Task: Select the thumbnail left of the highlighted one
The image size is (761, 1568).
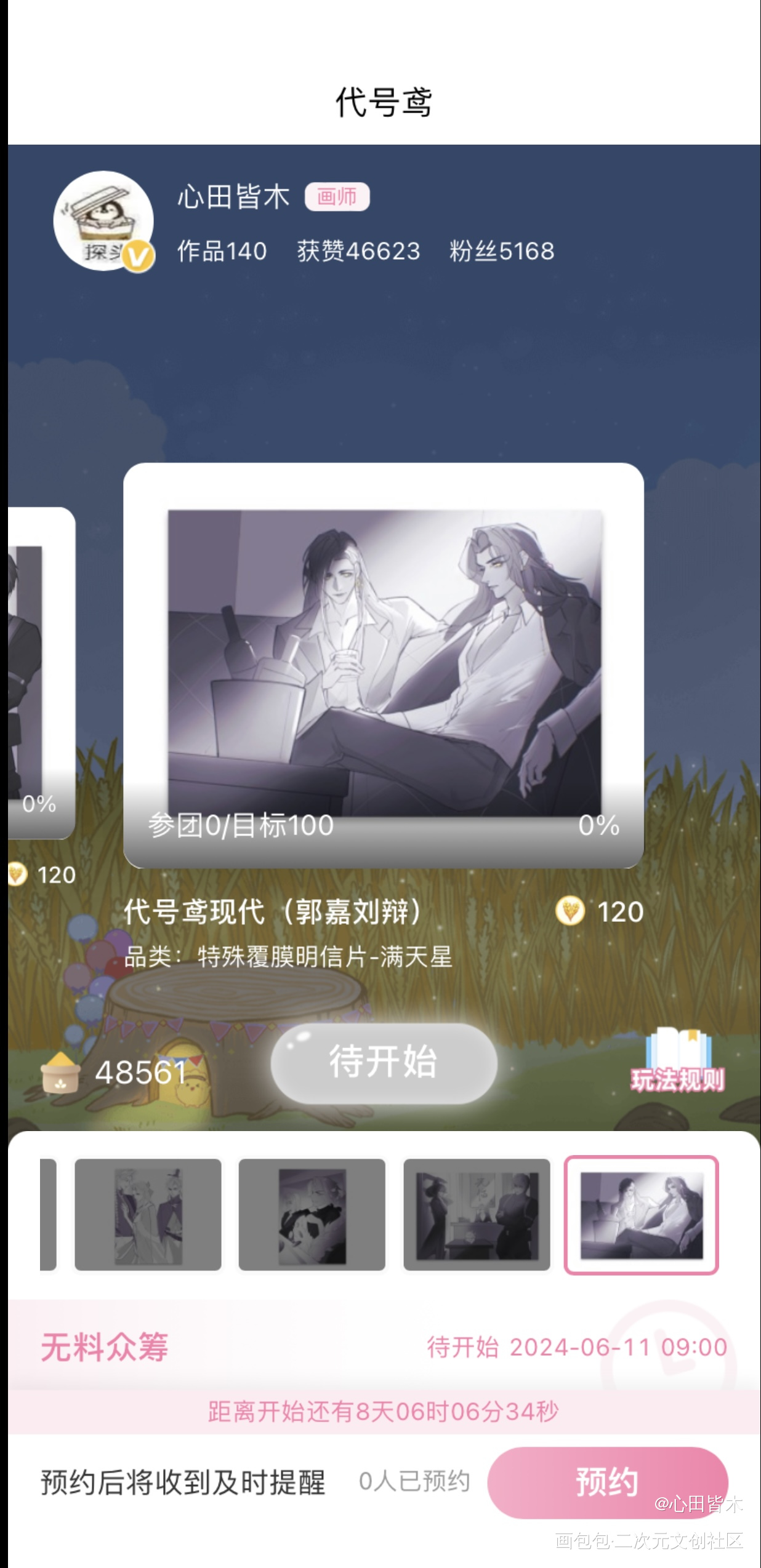Action: coord(476,1215)
